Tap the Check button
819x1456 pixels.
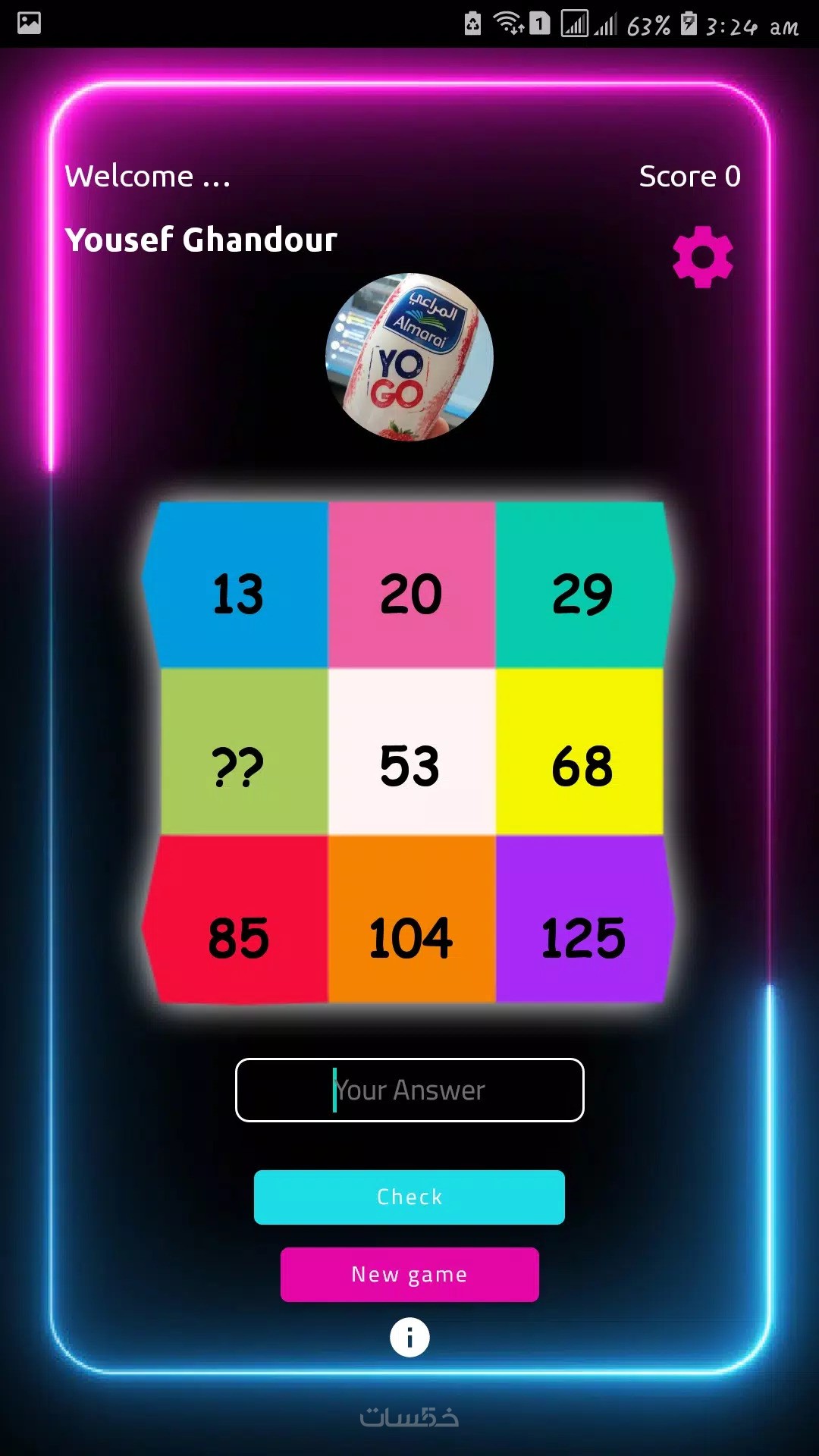coord(409,1197)
